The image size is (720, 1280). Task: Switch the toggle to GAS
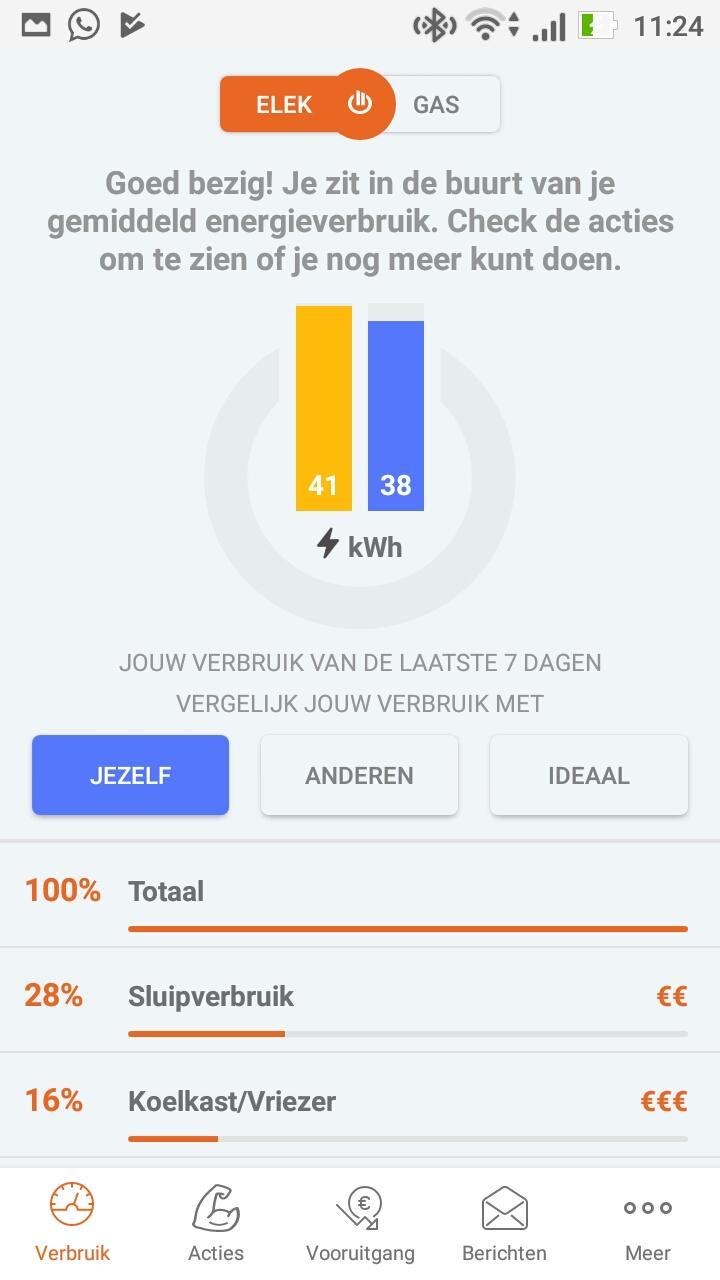tap(436, 103)
